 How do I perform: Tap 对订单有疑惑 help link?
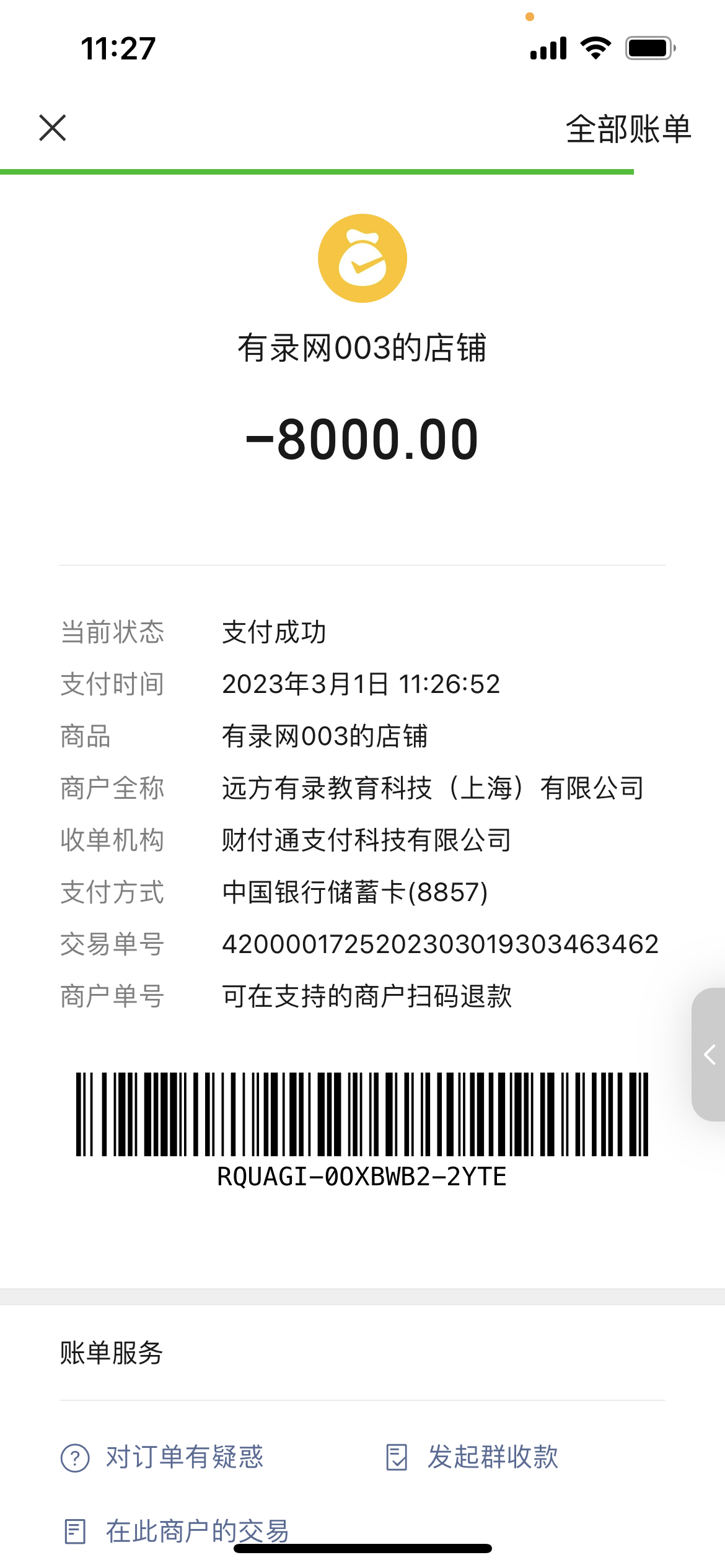(x=162, y=1457)
